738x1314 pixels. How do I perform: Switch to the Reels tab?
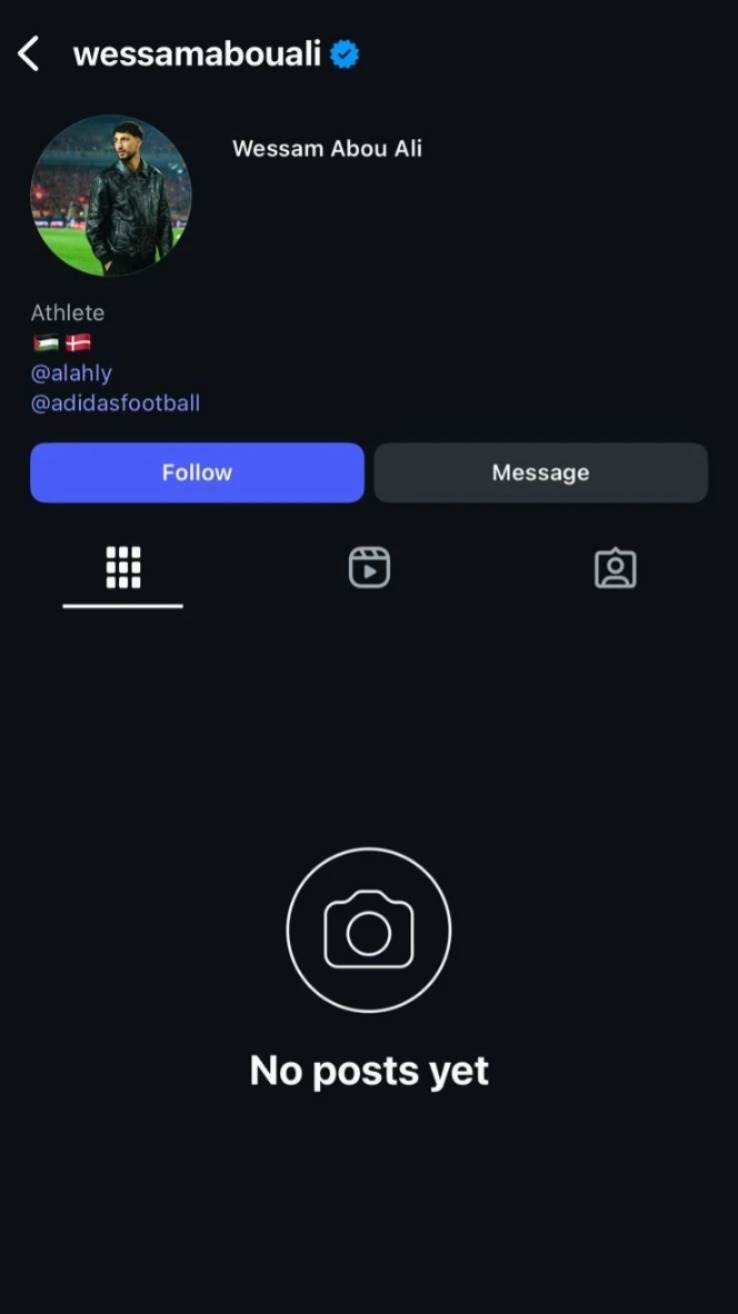tap(369, 568)
